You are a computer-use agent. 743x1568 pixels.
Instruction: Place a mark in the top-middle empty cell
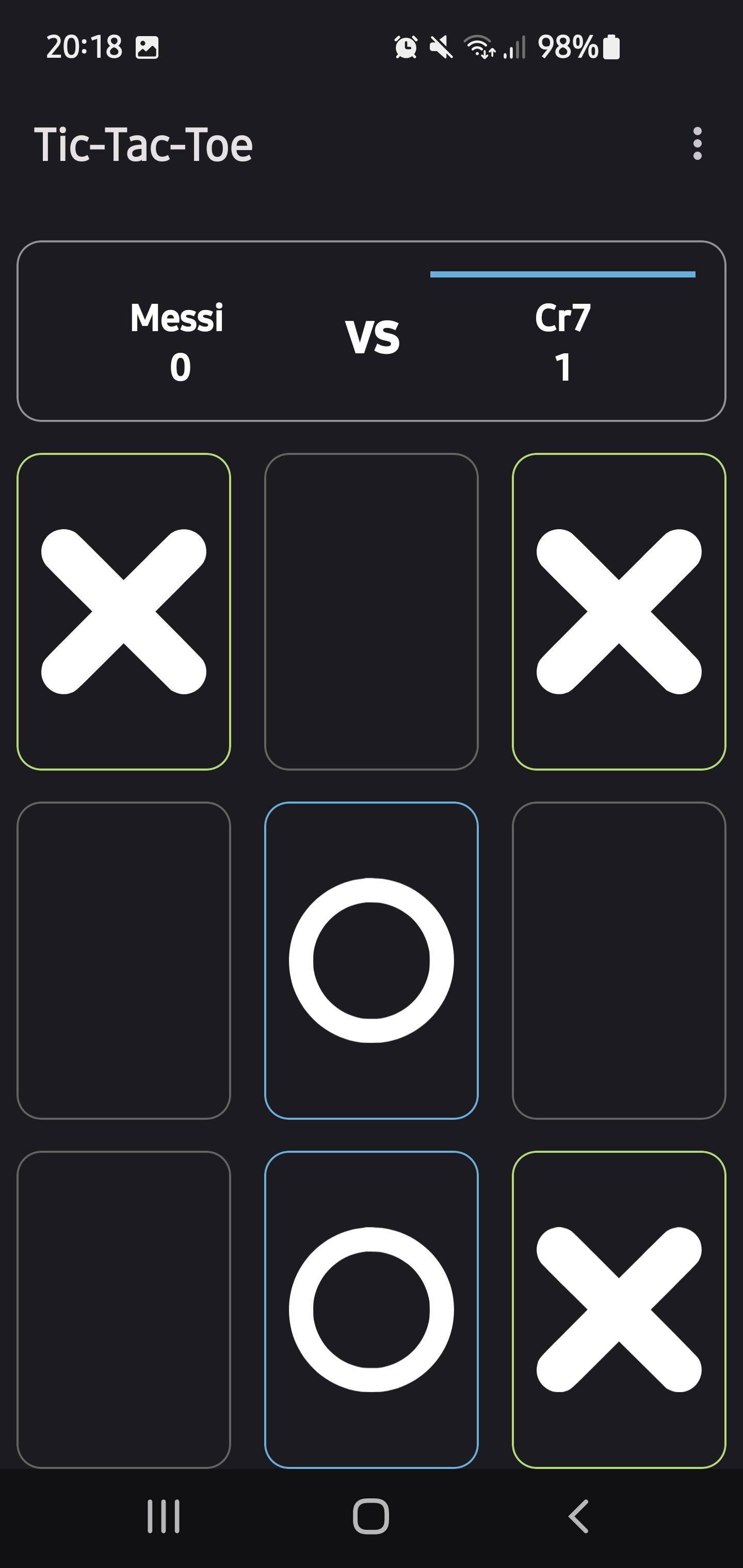pyautogui.click(x=371, y=611)
